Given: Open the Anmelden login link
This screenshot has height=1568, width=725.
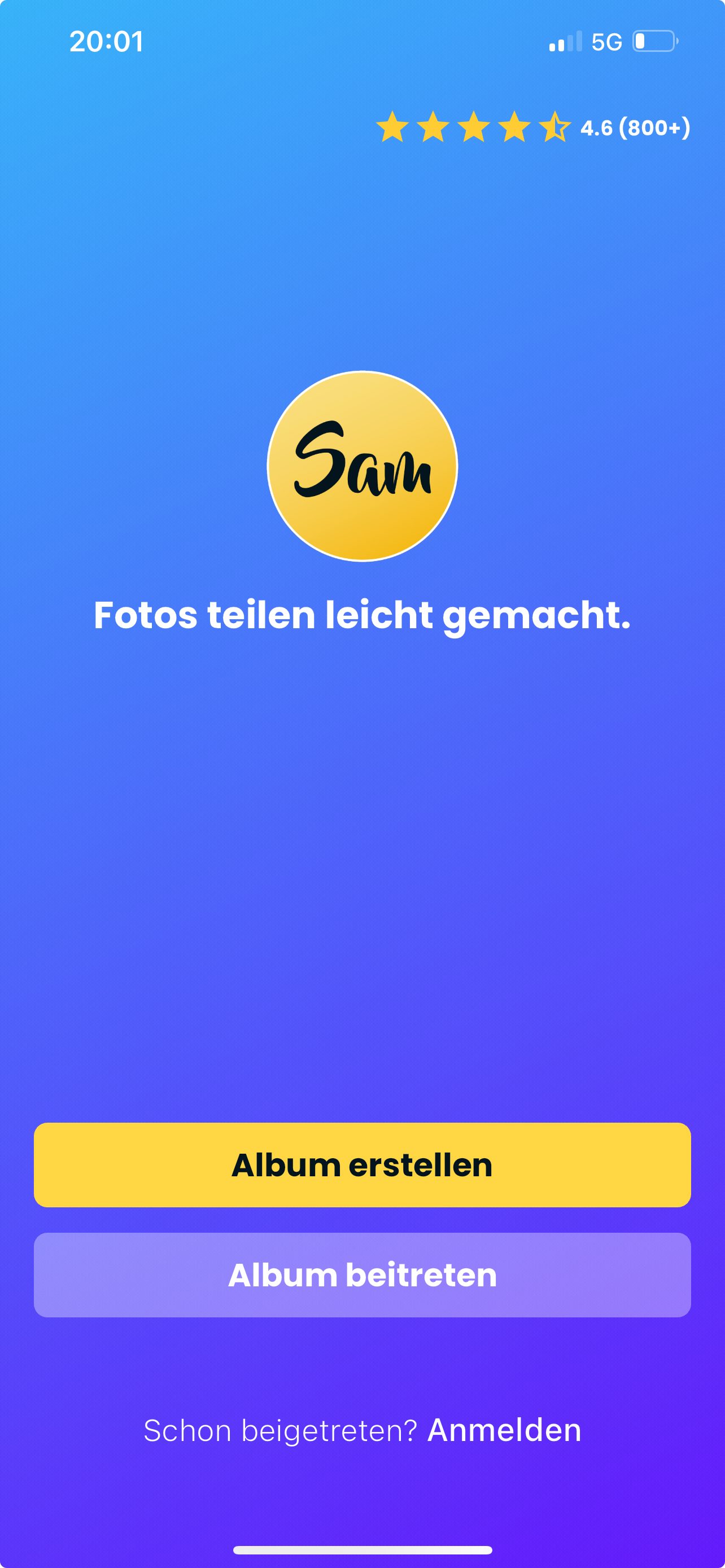Looking at the screenshot, I should tap(504, 1430).
